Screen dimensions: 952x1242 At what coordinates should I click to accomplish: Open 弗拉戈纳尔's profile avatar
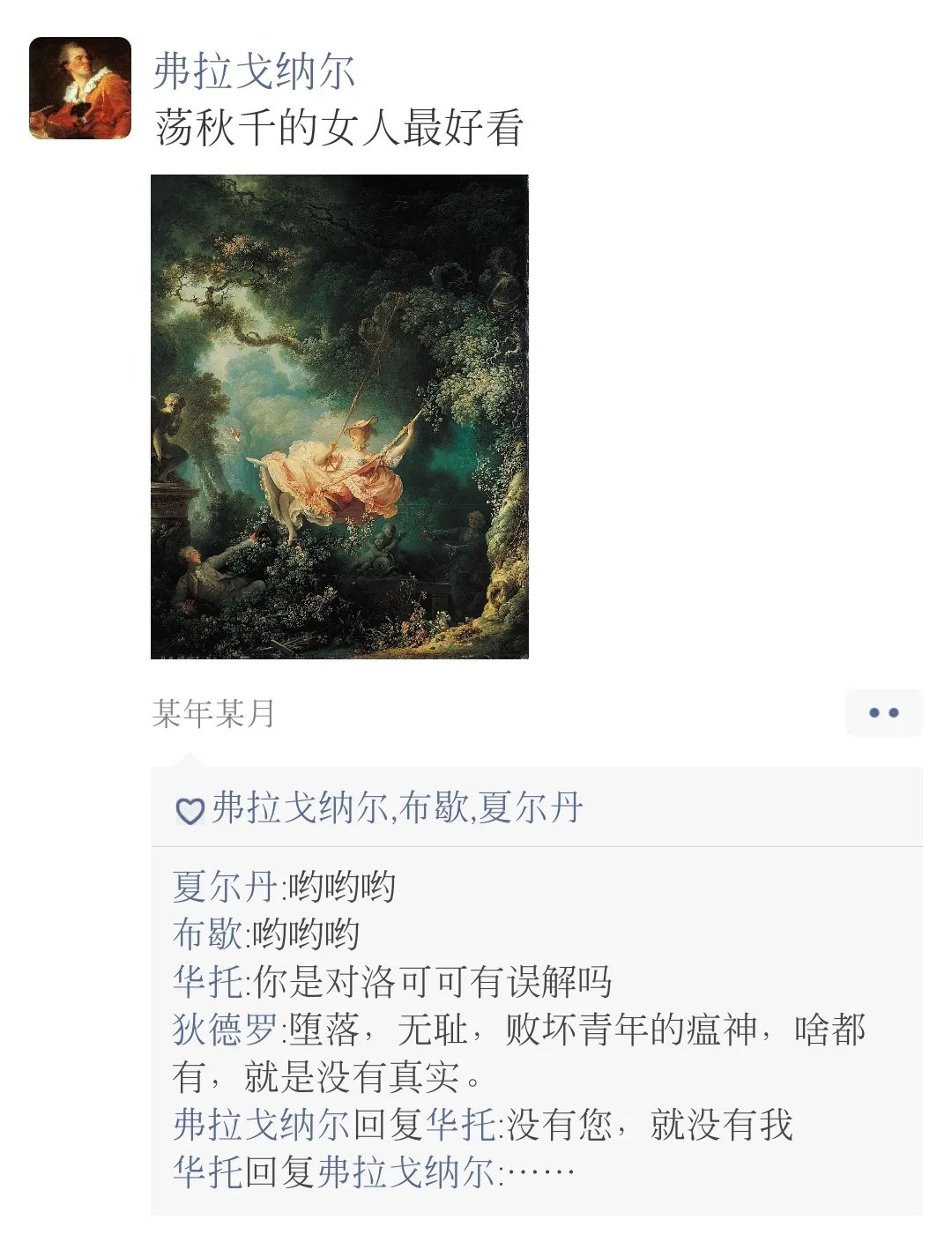80,88
